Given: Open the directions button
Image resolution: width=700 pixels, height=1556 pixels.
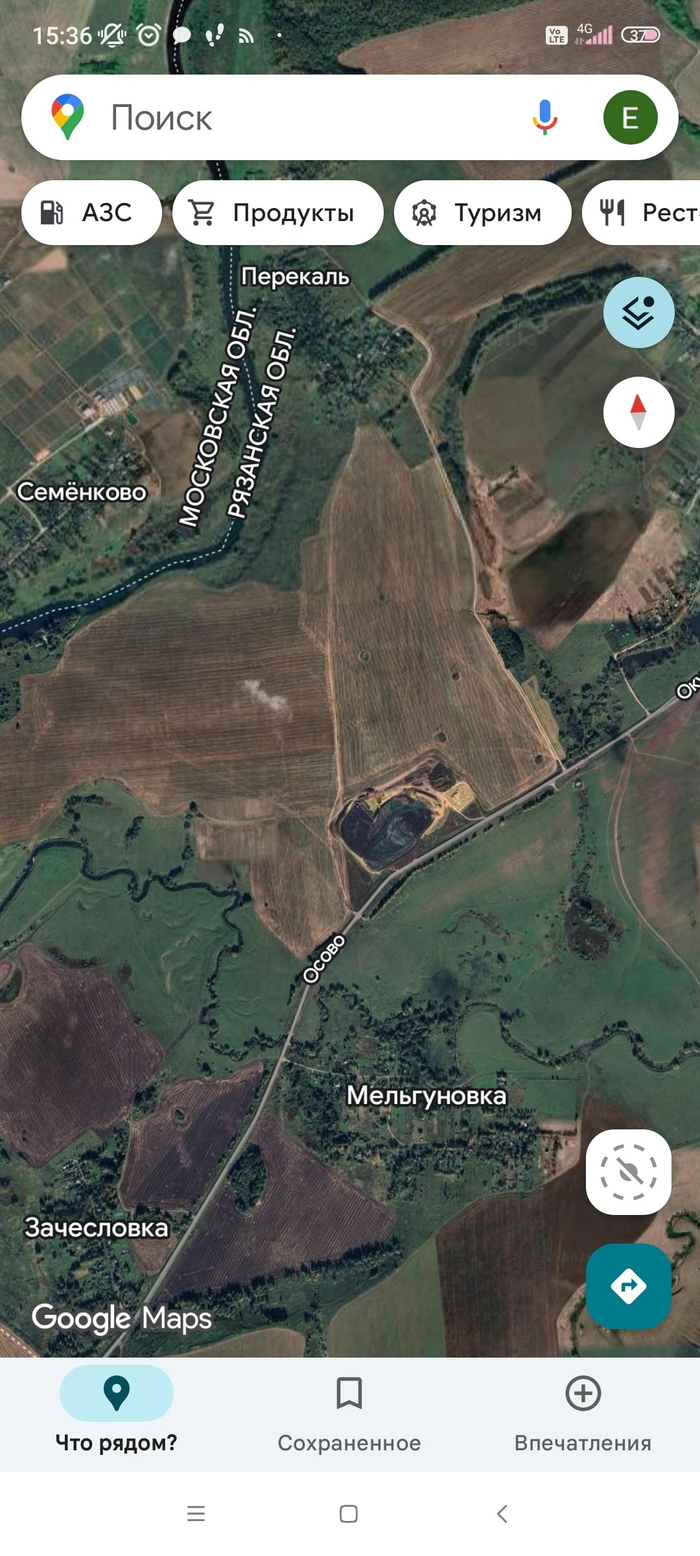Looking at the screenshot, I should point(628,1286).
